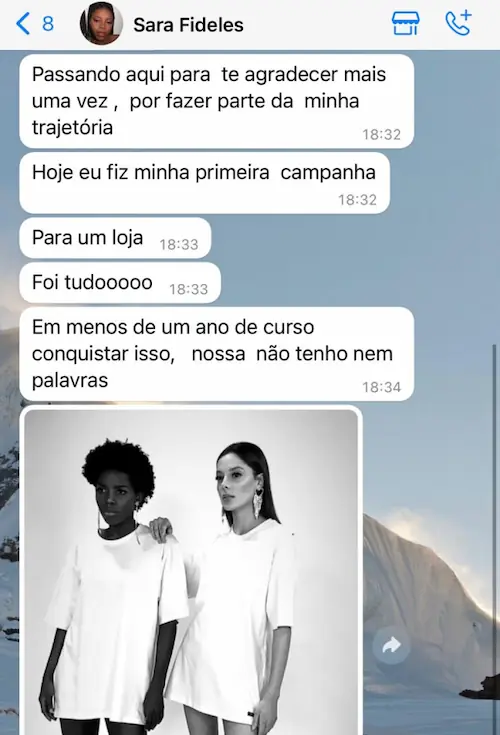The image size is (500, 735).
Task: Open the photo of two models
Action: (191, 571)
